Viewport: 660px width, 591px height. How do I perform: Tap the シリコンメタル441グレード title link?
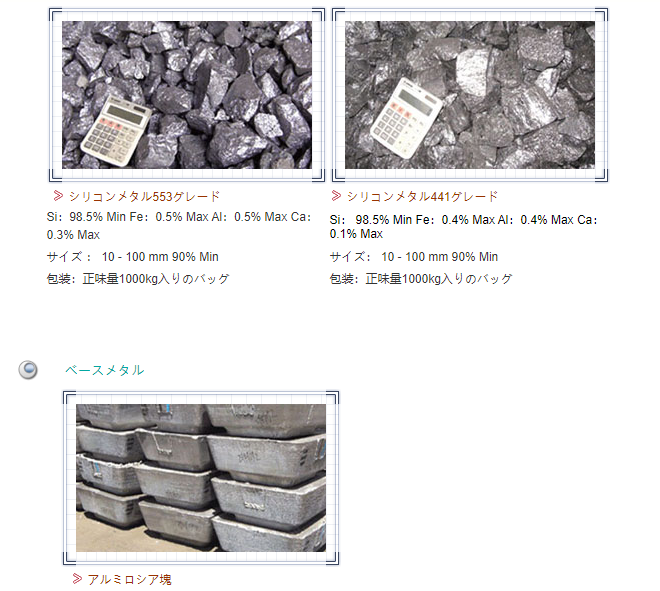(x=422, y=196)
